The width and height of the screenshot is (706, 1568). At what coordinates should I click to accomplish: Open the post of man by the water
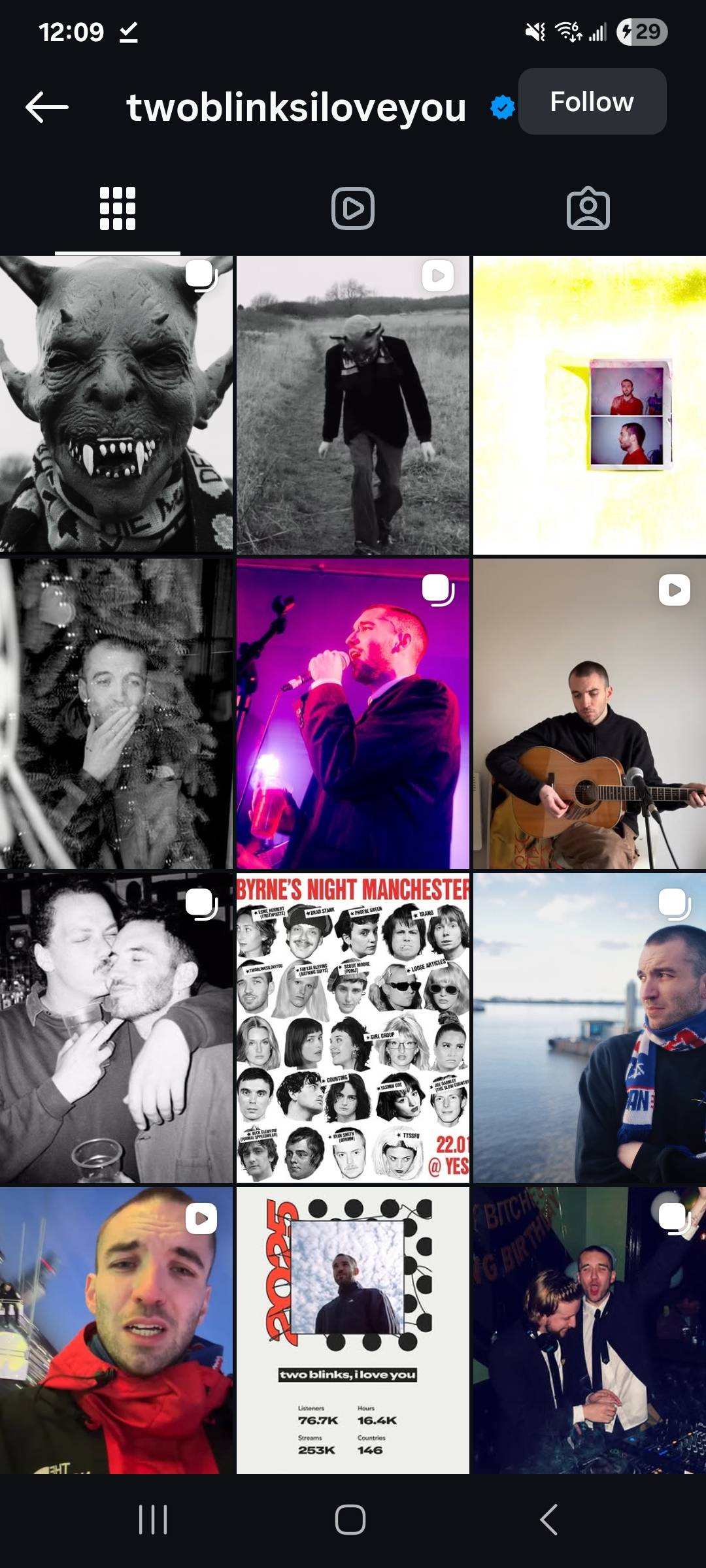coord(590,1028)
